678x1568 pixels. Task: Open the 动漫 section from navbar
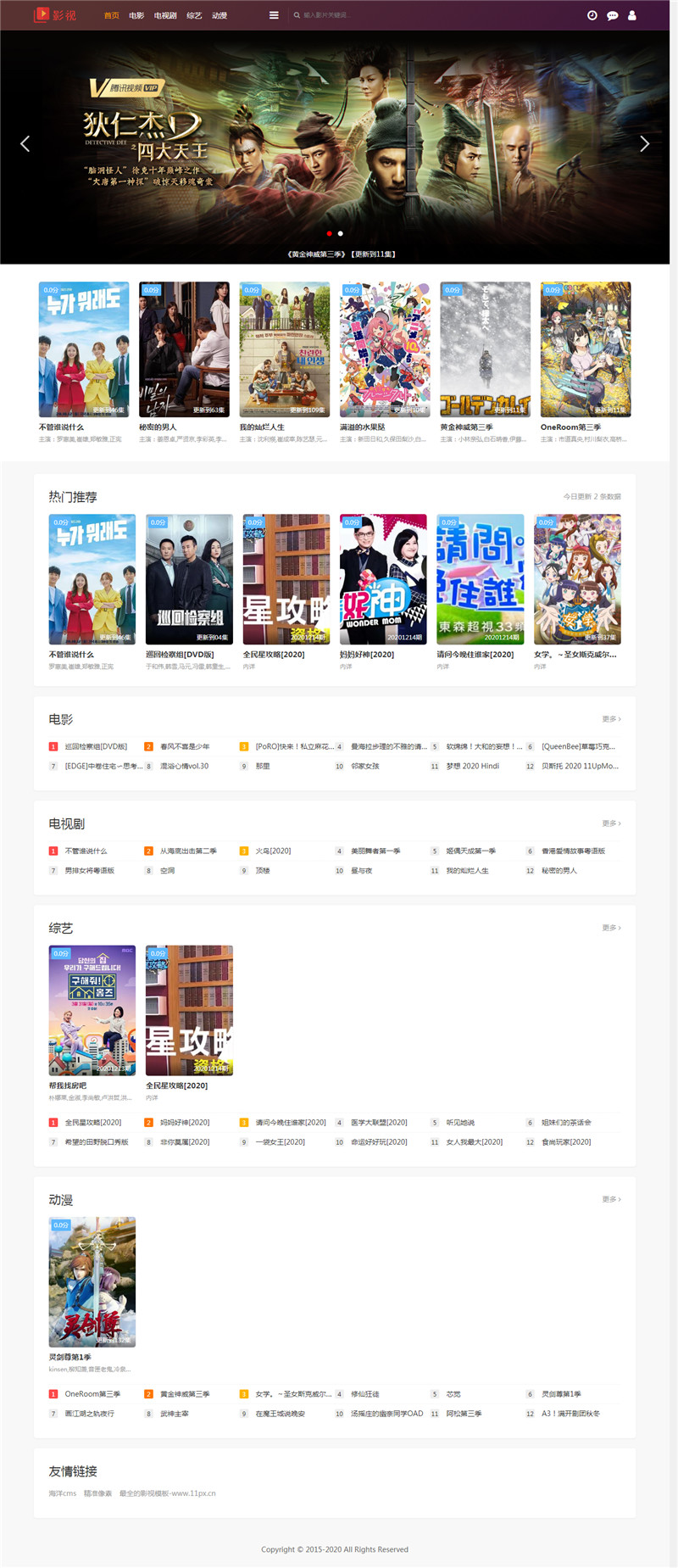(x=221, y=14)
